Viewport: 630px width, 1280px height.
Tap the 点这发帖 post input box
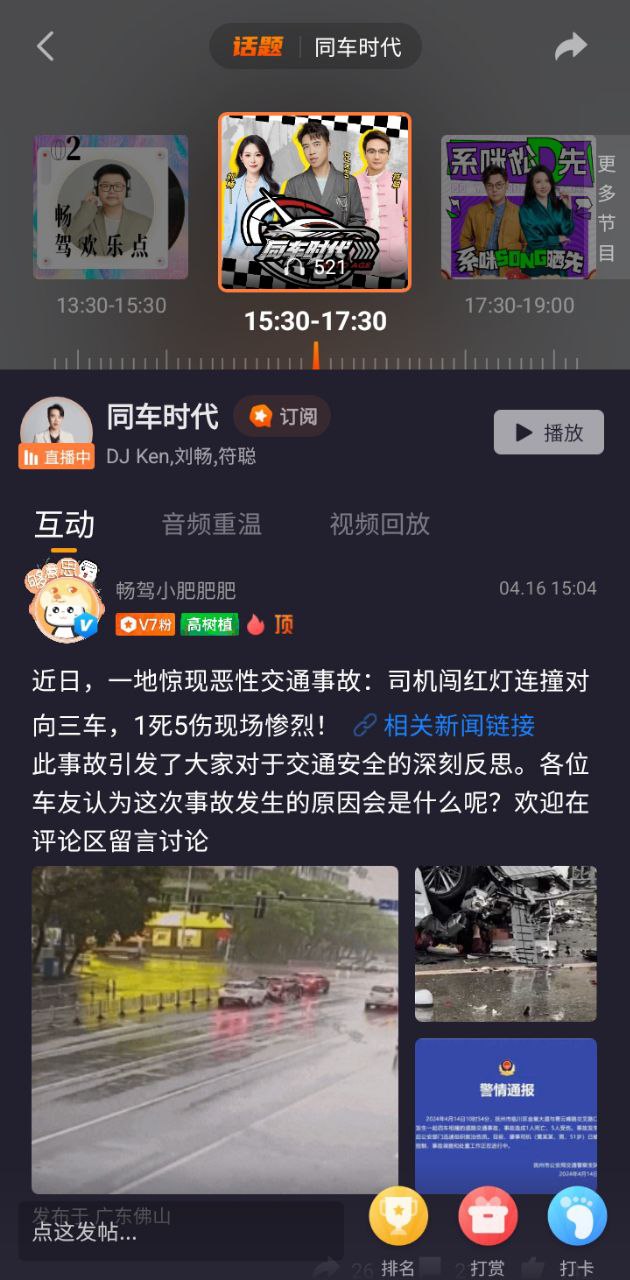(180, 1232)
